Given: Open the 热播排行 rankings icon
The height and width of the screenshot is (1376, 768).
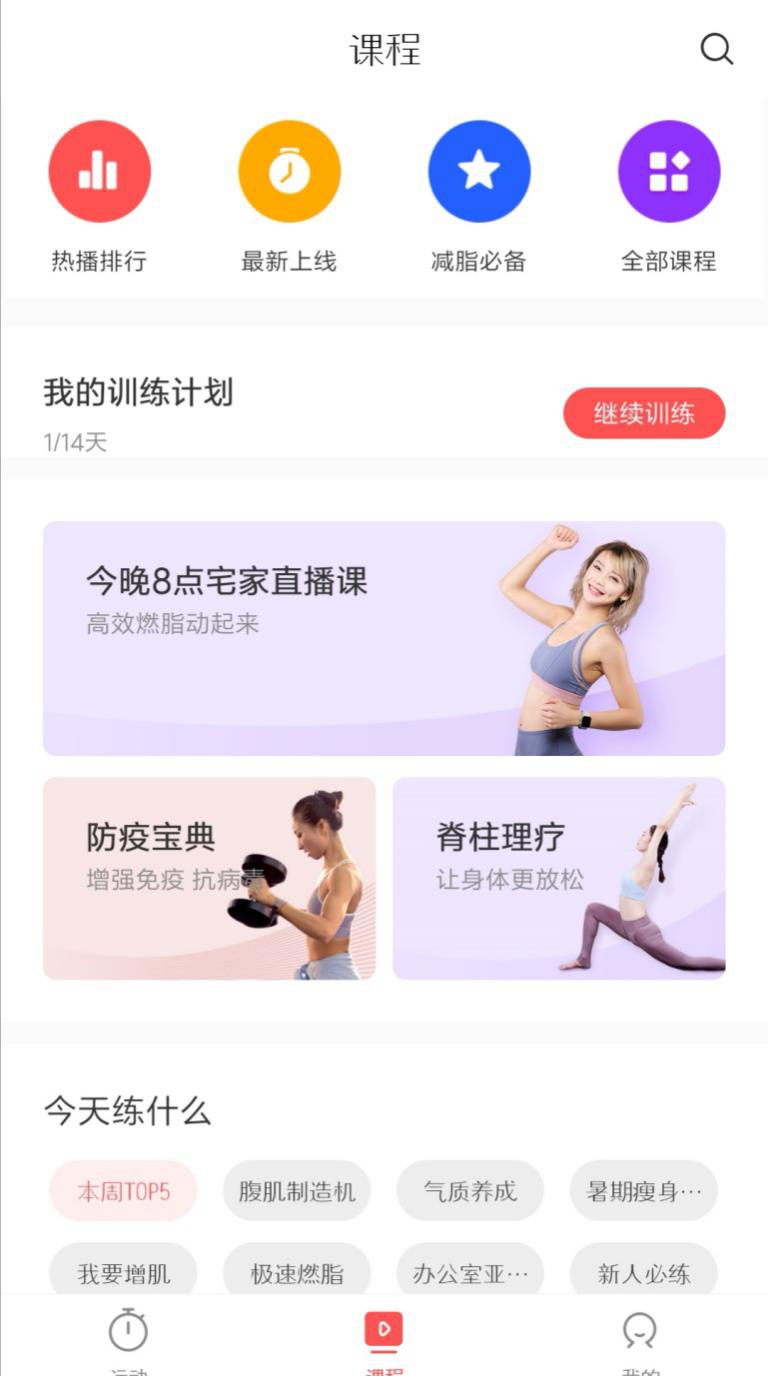Looking at the screenshot, I should click(100, 170).
